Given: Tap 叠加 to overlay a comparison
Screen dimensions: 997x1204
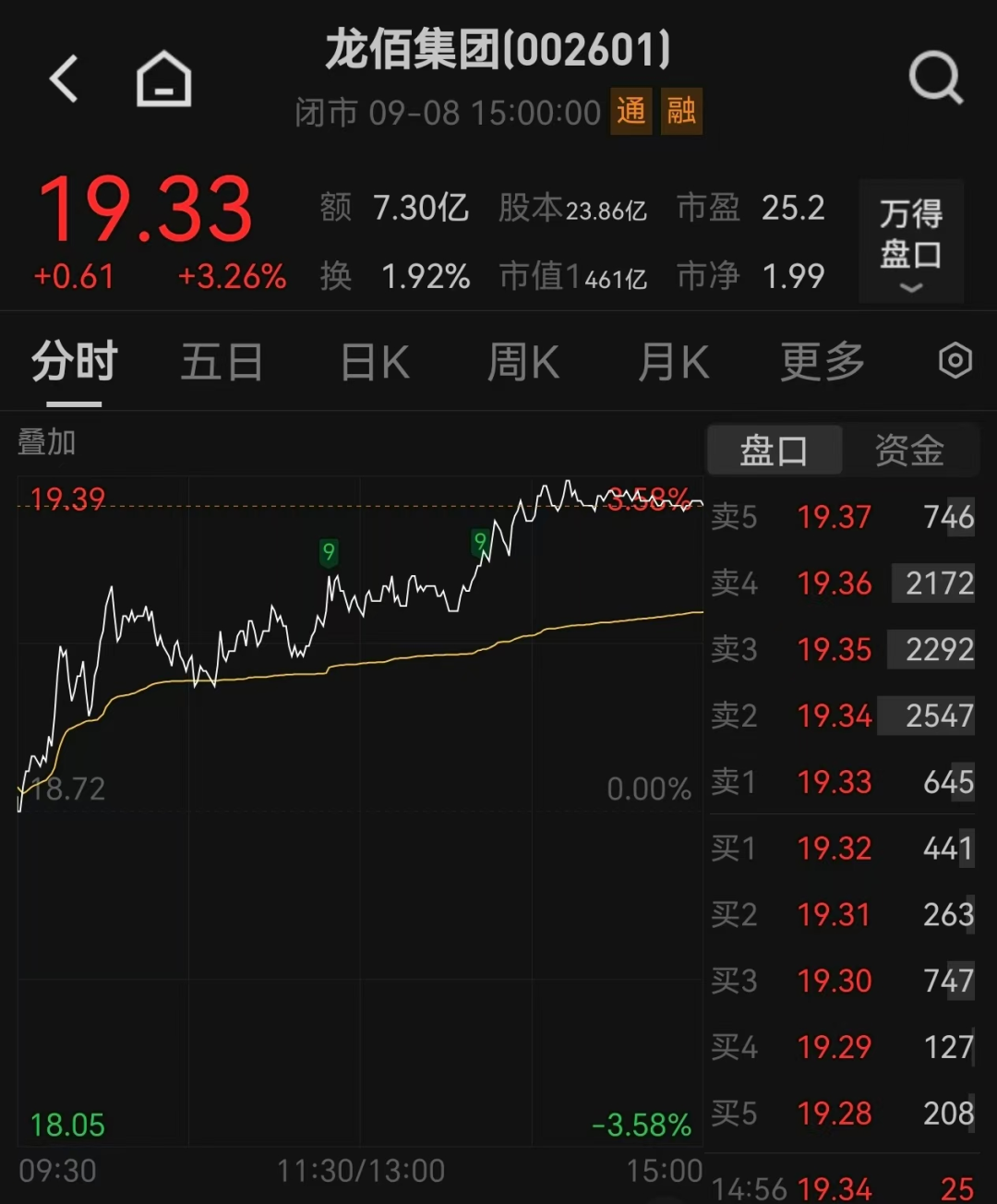Looking at the screenshot, I should click(x=47, y=442).
